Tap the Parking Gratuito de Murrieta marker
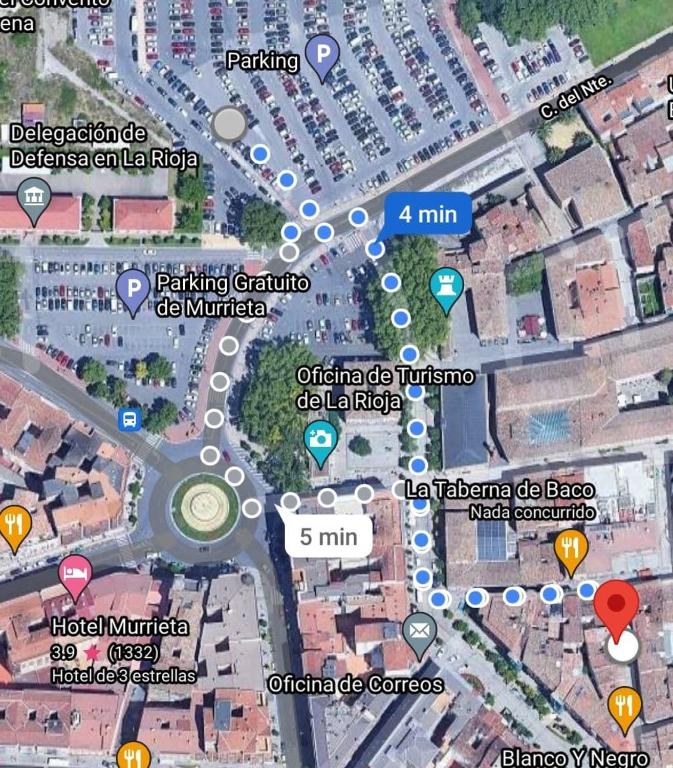Viewport: 673px width, 768px height. click(133, 291)
